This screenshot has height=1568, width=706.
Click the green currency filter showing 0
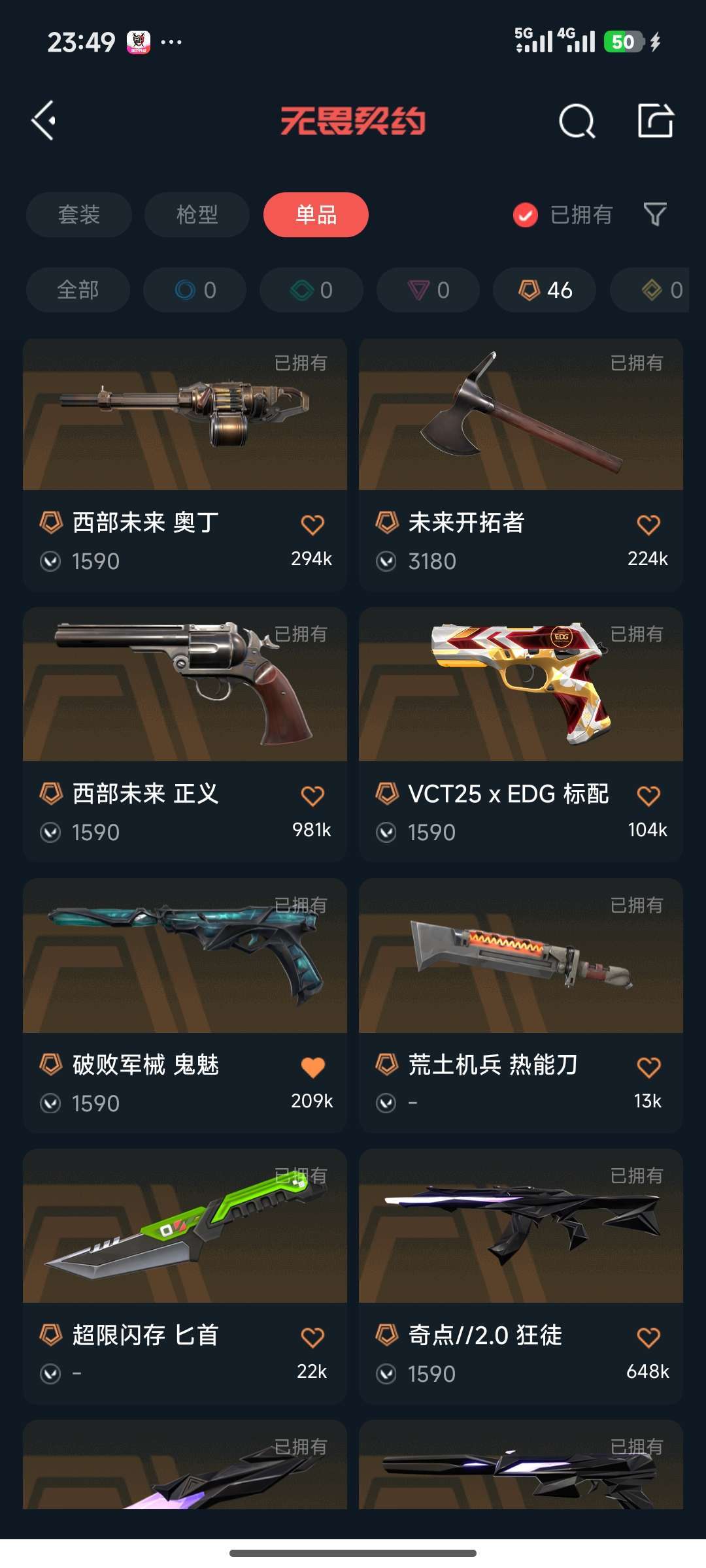click(x=311, y=289)
